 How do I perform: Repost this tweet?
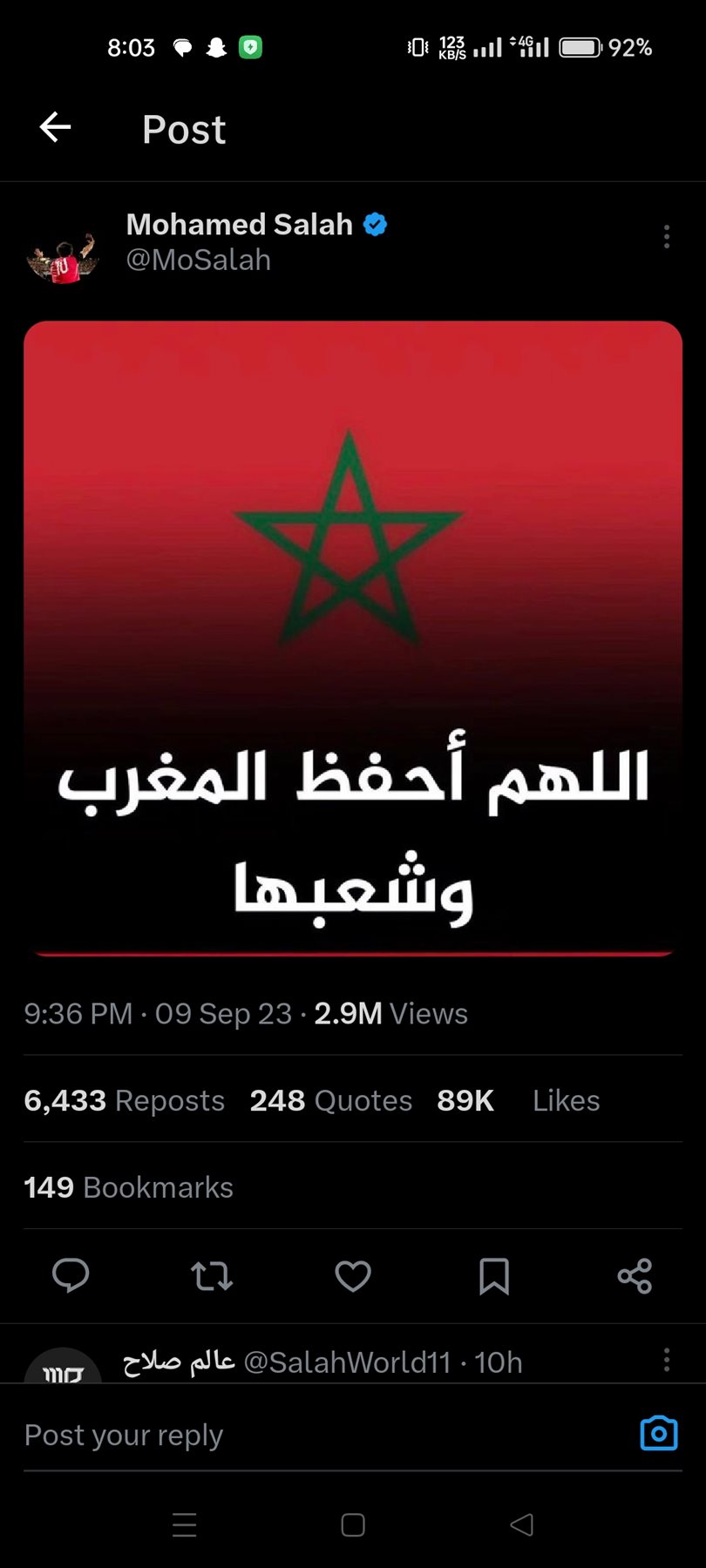pyautogui.click(x=212, y=1275)
